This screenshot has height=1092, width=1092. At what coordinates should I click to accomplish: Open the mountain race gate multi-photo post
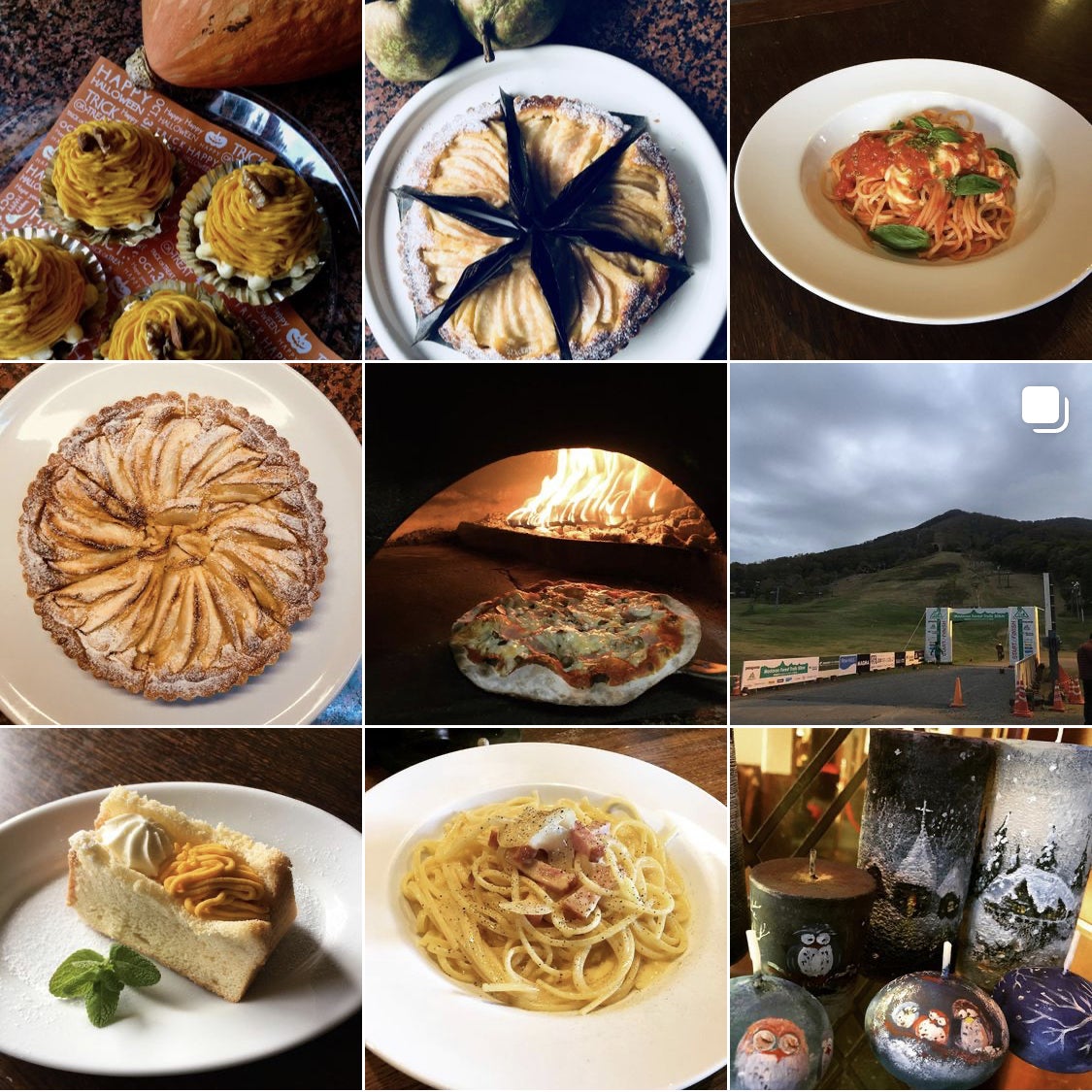point(910,545)
